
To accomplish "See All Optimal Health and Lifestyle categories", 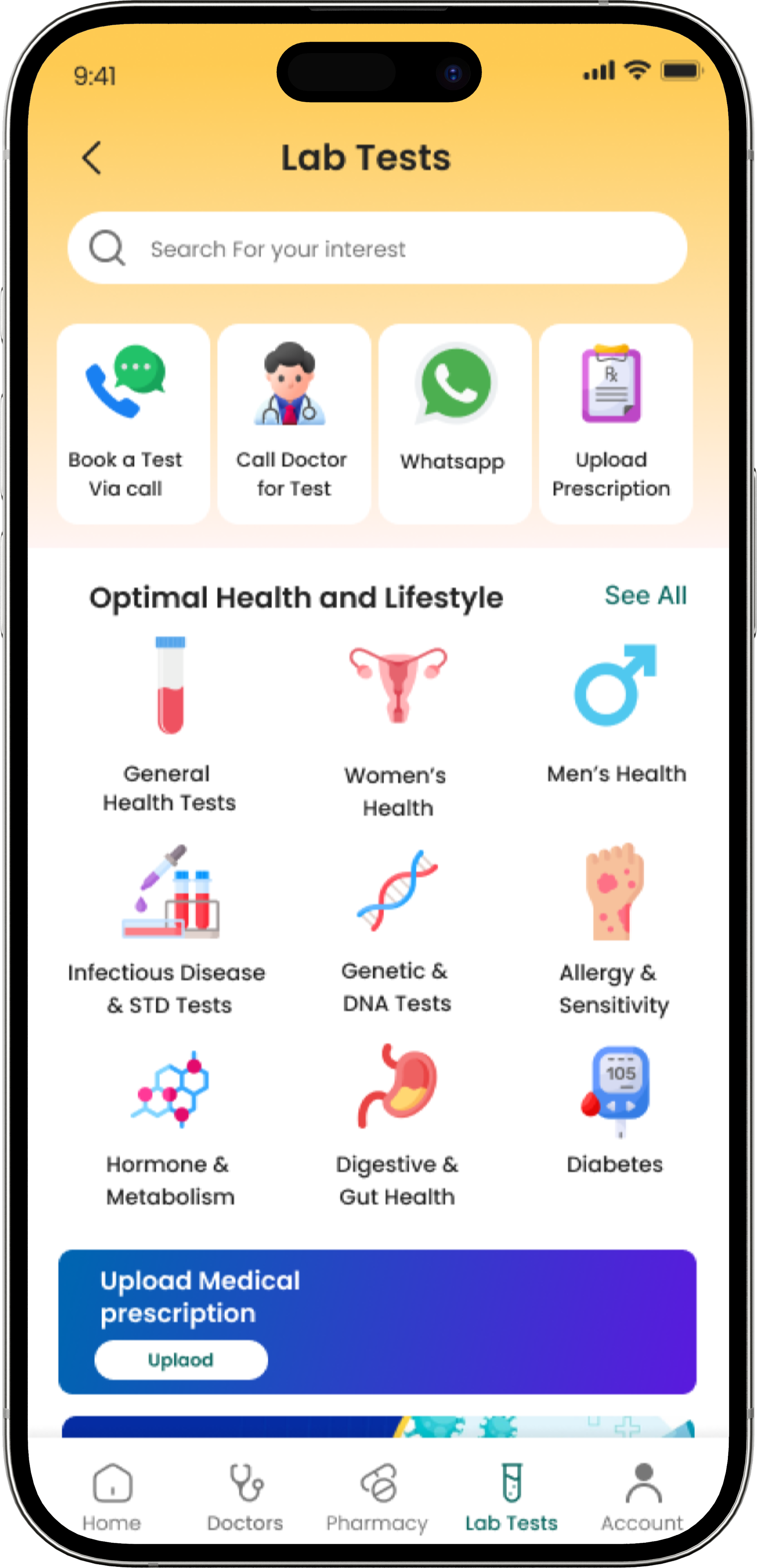I will pos(645,595).
